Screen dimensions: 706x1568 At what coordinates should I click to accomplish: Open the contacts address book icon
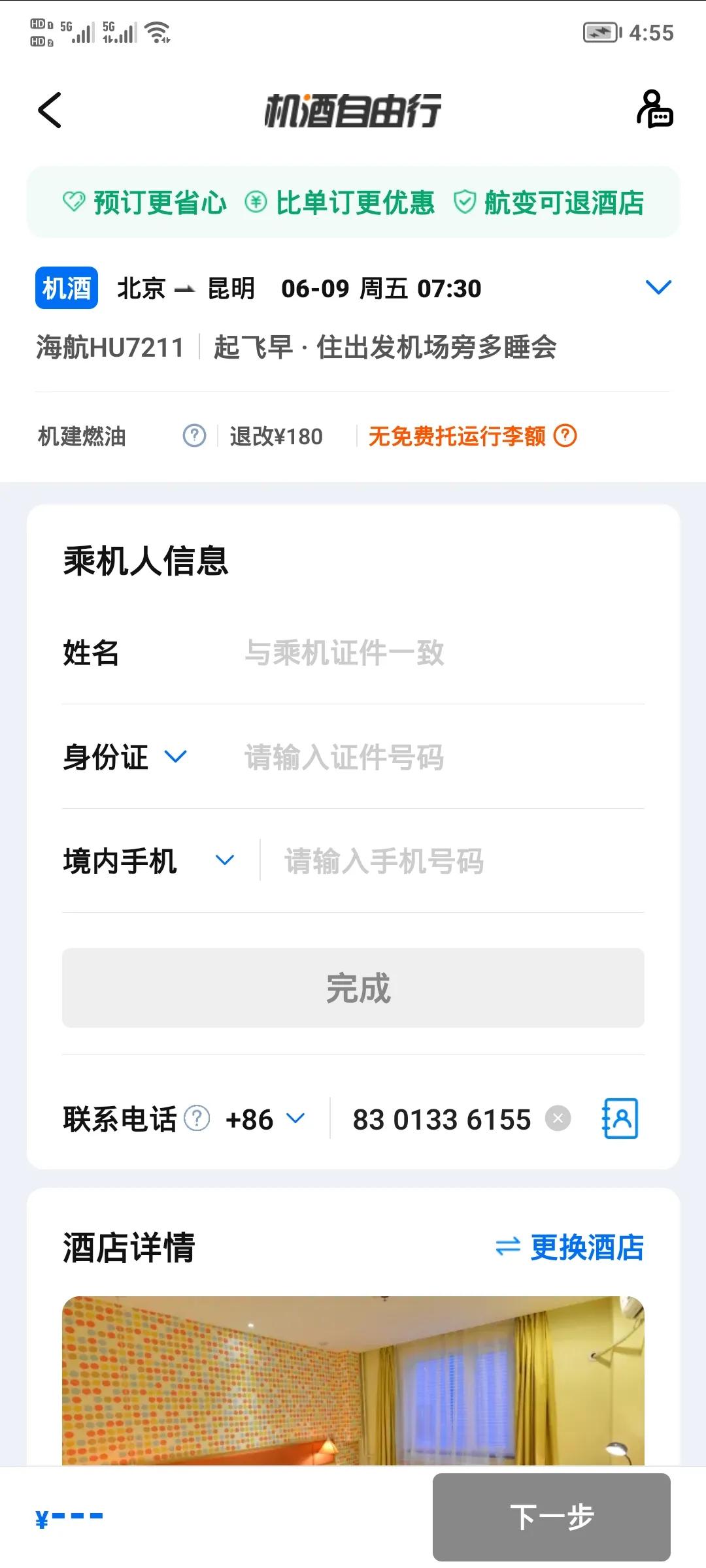(x=620, y=1119)
